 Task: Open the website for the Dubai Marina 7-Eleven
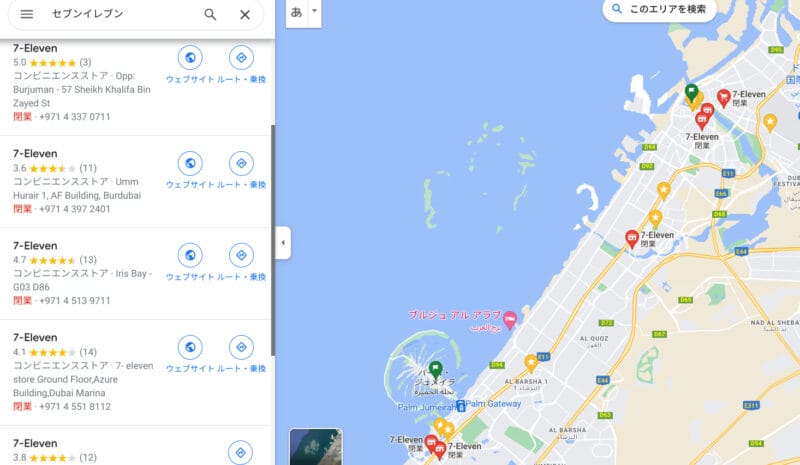190,348
